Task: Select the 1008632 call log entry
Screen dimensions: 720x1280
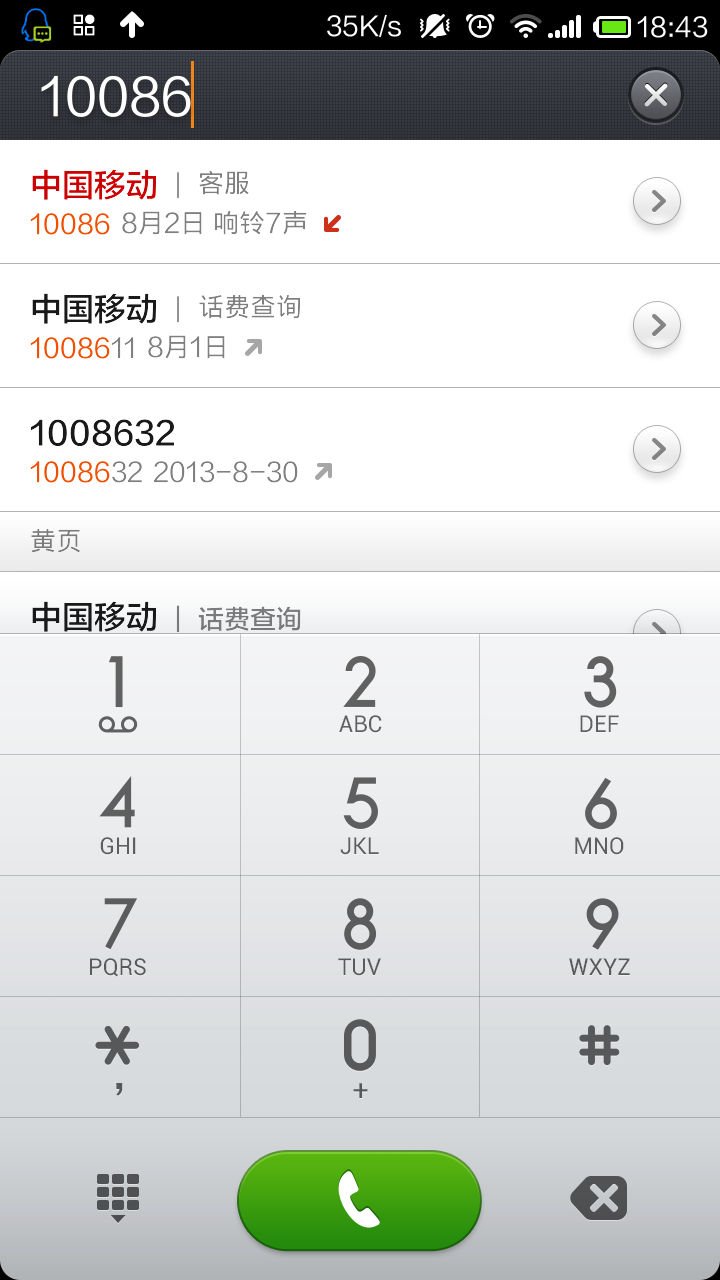Action: 300,449
